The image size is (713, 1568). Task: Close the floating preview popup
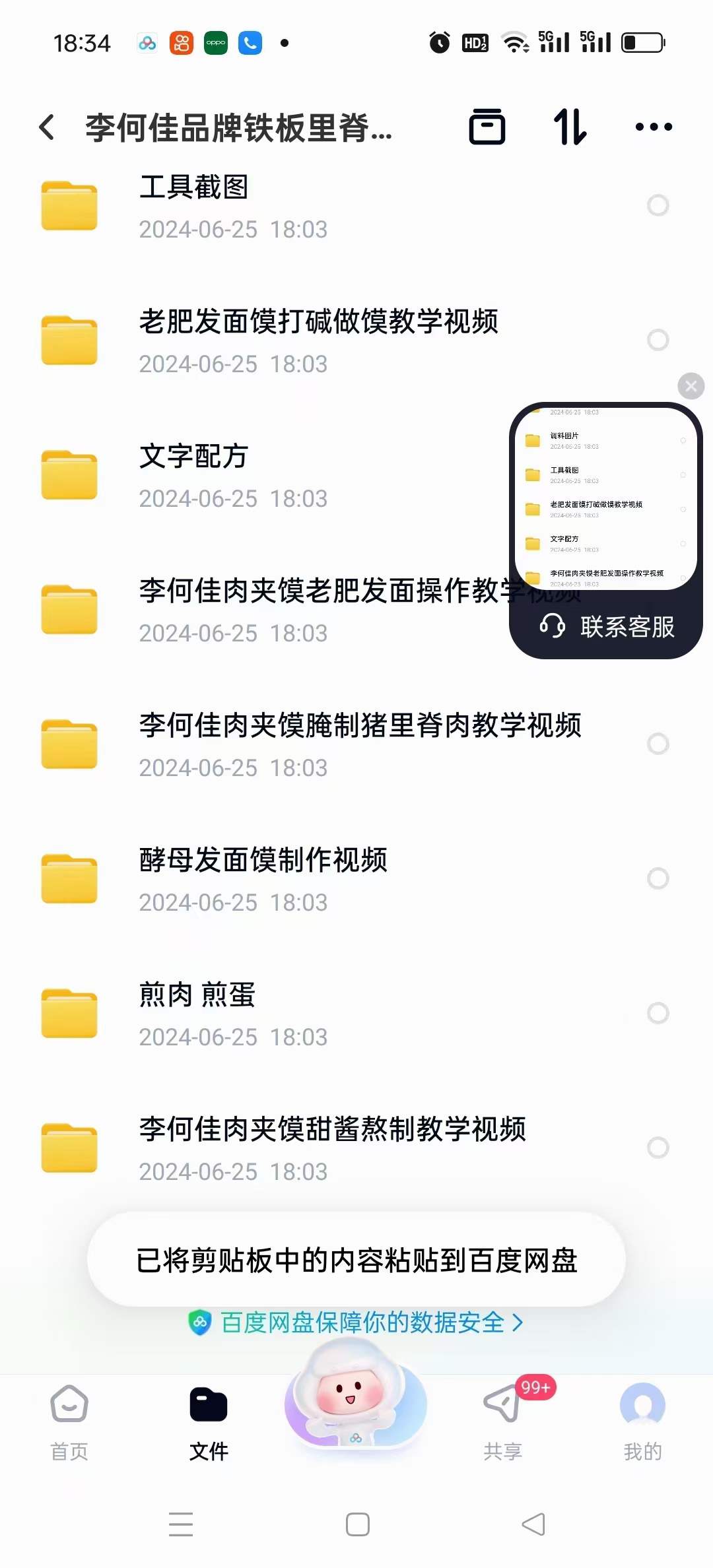691,387
